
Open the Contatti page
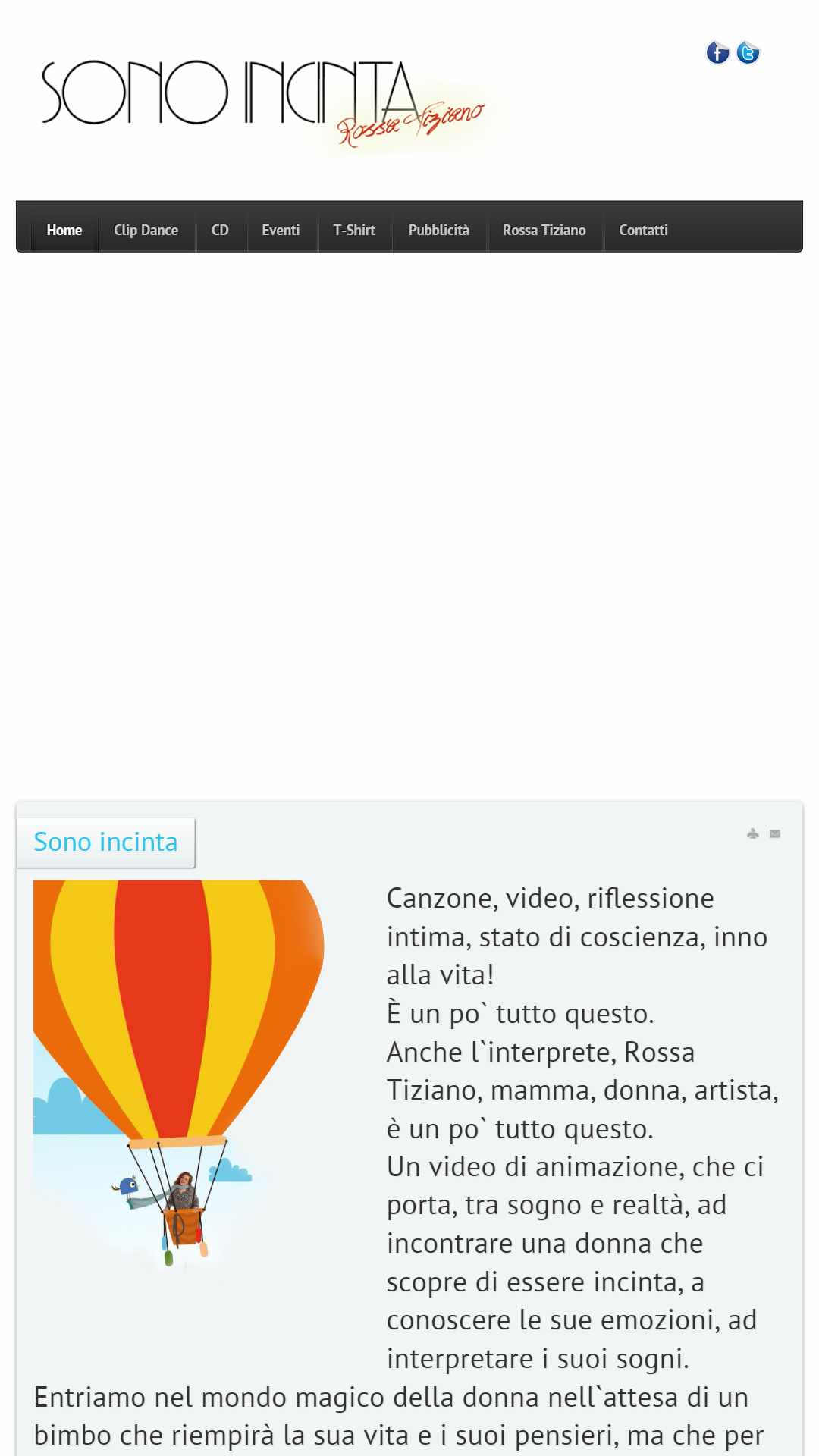pyautogui.click(x=644, y=230)
